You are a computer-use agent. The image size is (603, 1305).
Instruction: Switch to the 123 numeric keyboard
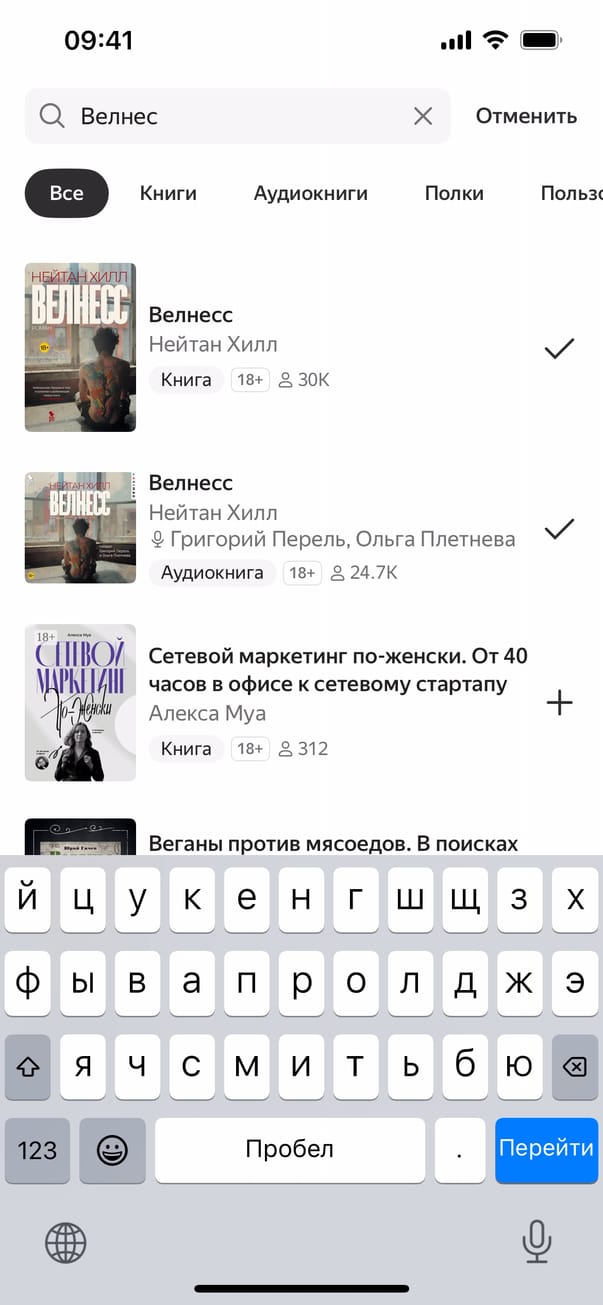click(x=37, y=1150)
